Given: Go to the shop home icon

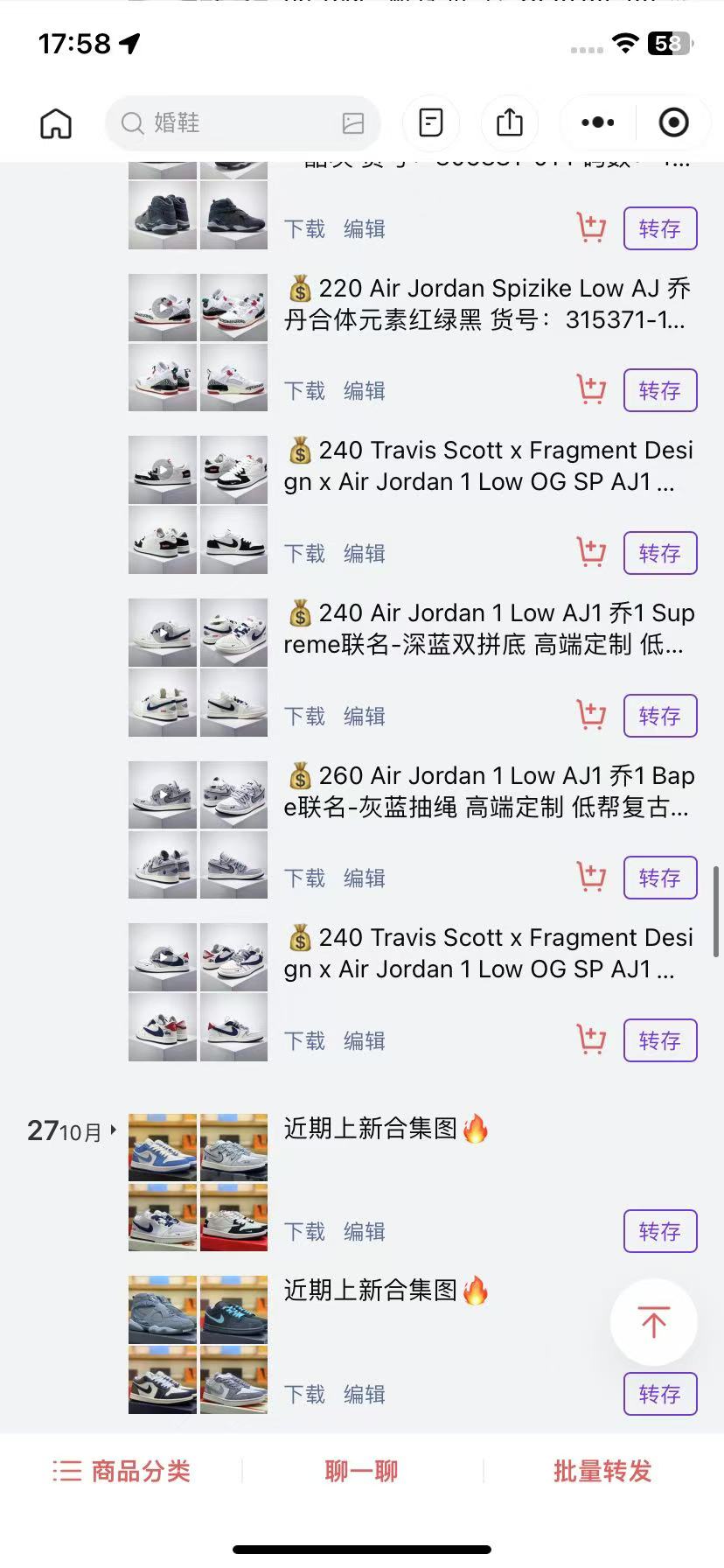Looking at the screenshot, I should pos(56,123).
